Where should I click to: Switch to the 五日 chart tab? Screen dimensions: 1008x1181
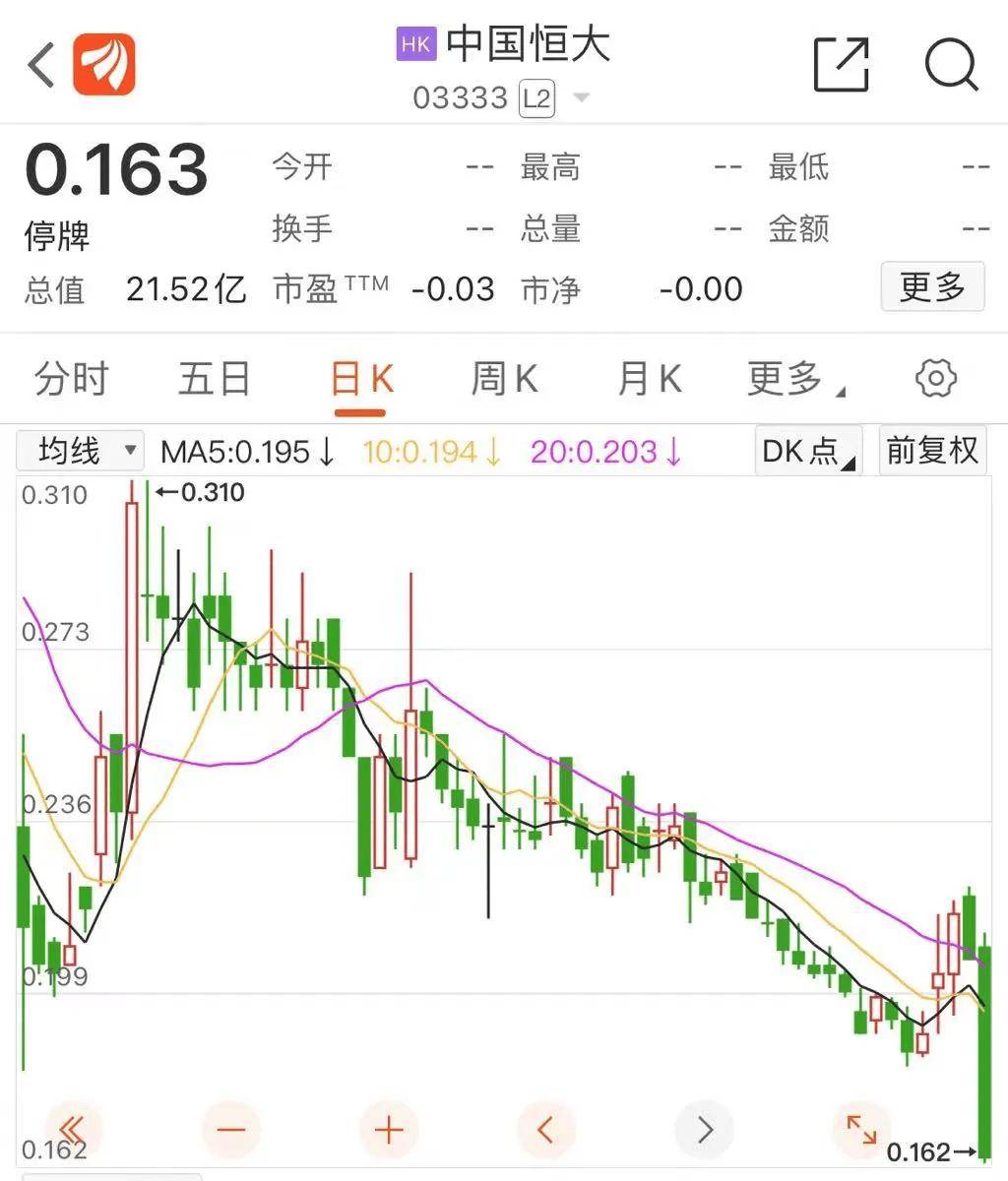pyautogui.click(x=215, y=379)
